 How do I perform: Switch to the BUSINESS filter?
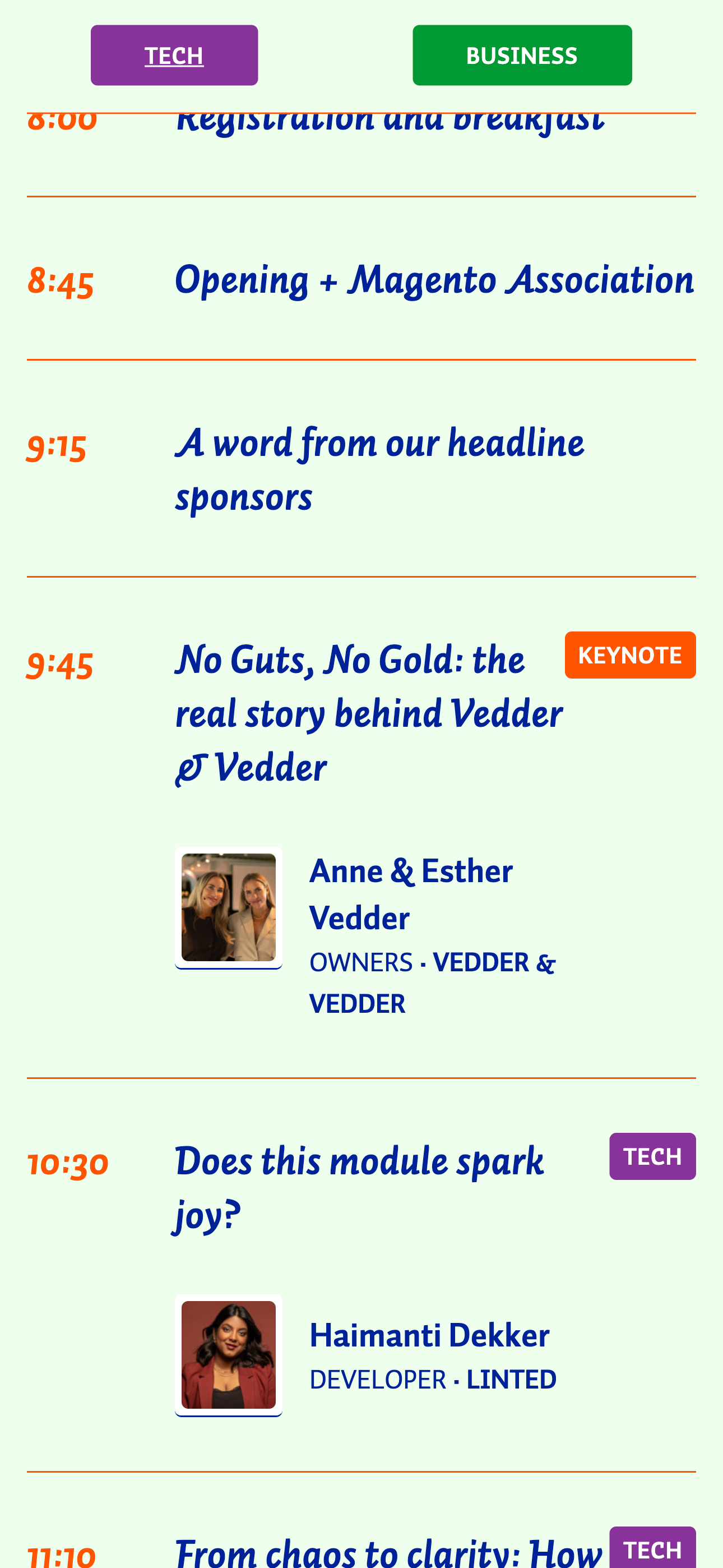(522, 56)
